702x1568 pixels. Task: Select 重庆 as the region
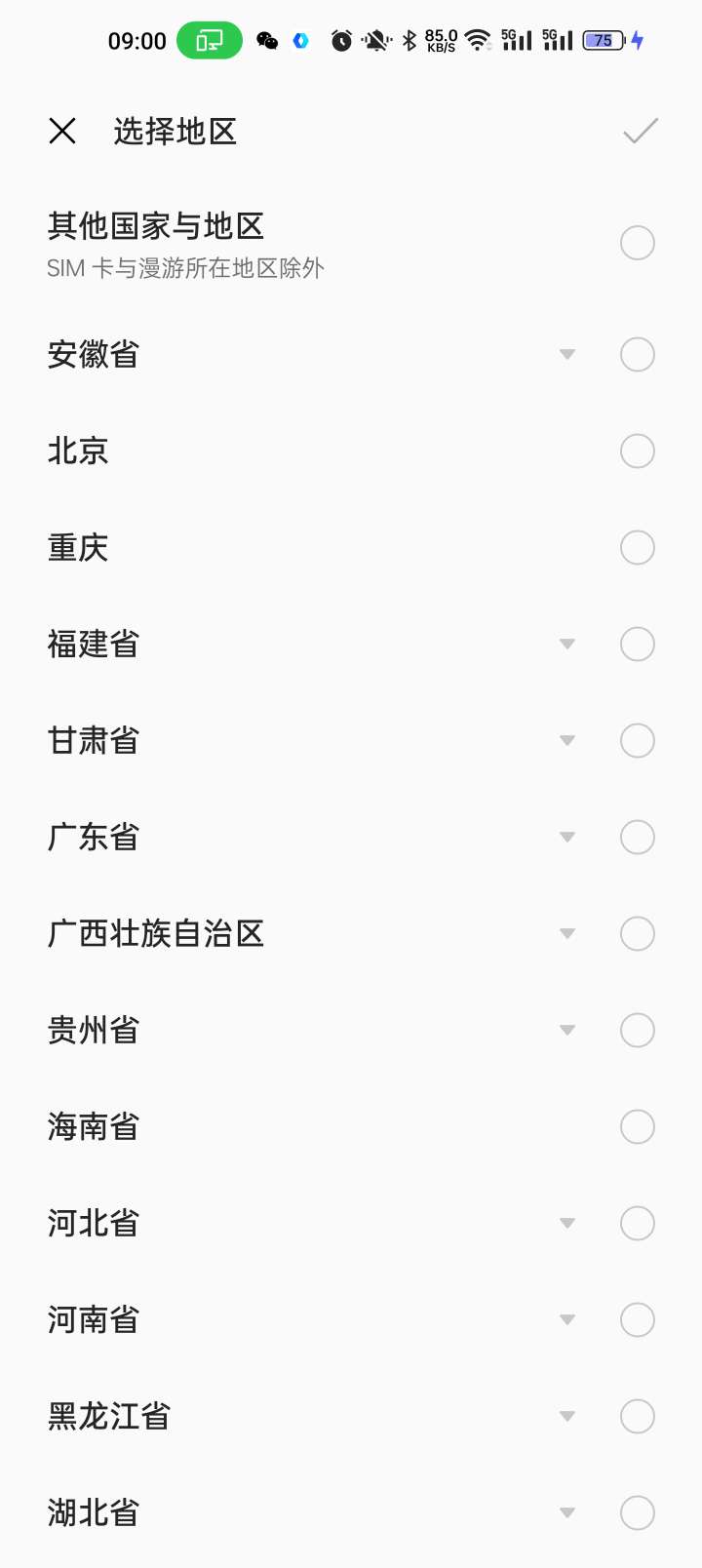(x=638, y=548)
